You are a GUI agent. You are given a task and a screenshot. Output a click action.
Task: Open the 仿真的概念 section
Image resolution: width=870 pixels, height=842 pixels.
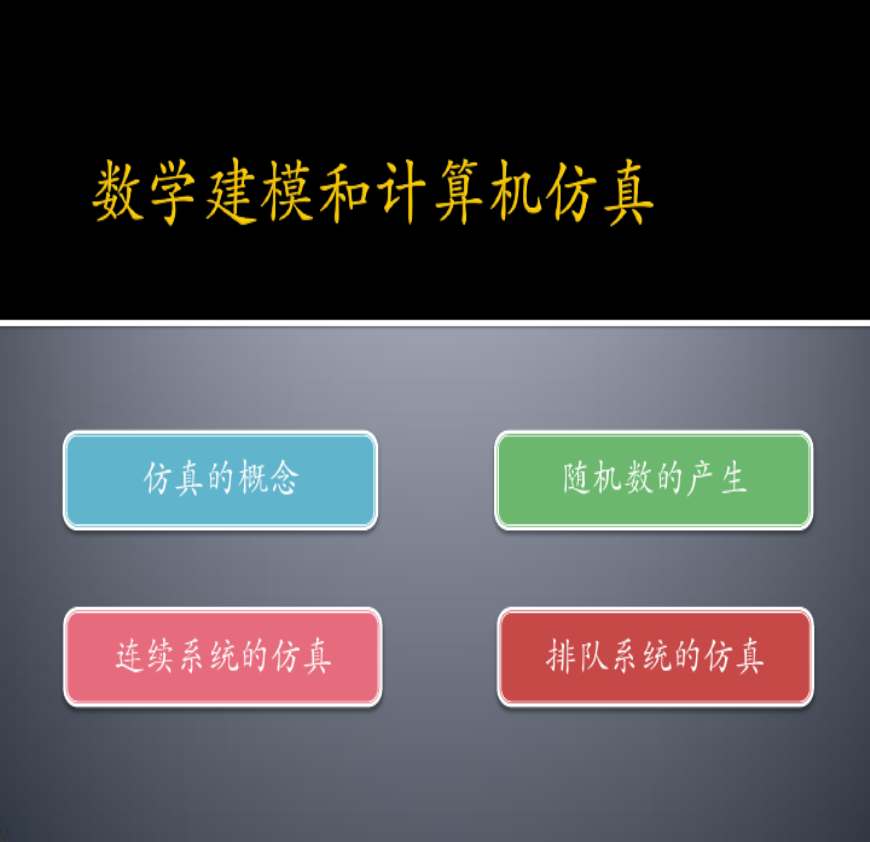(x=220, y=480)
